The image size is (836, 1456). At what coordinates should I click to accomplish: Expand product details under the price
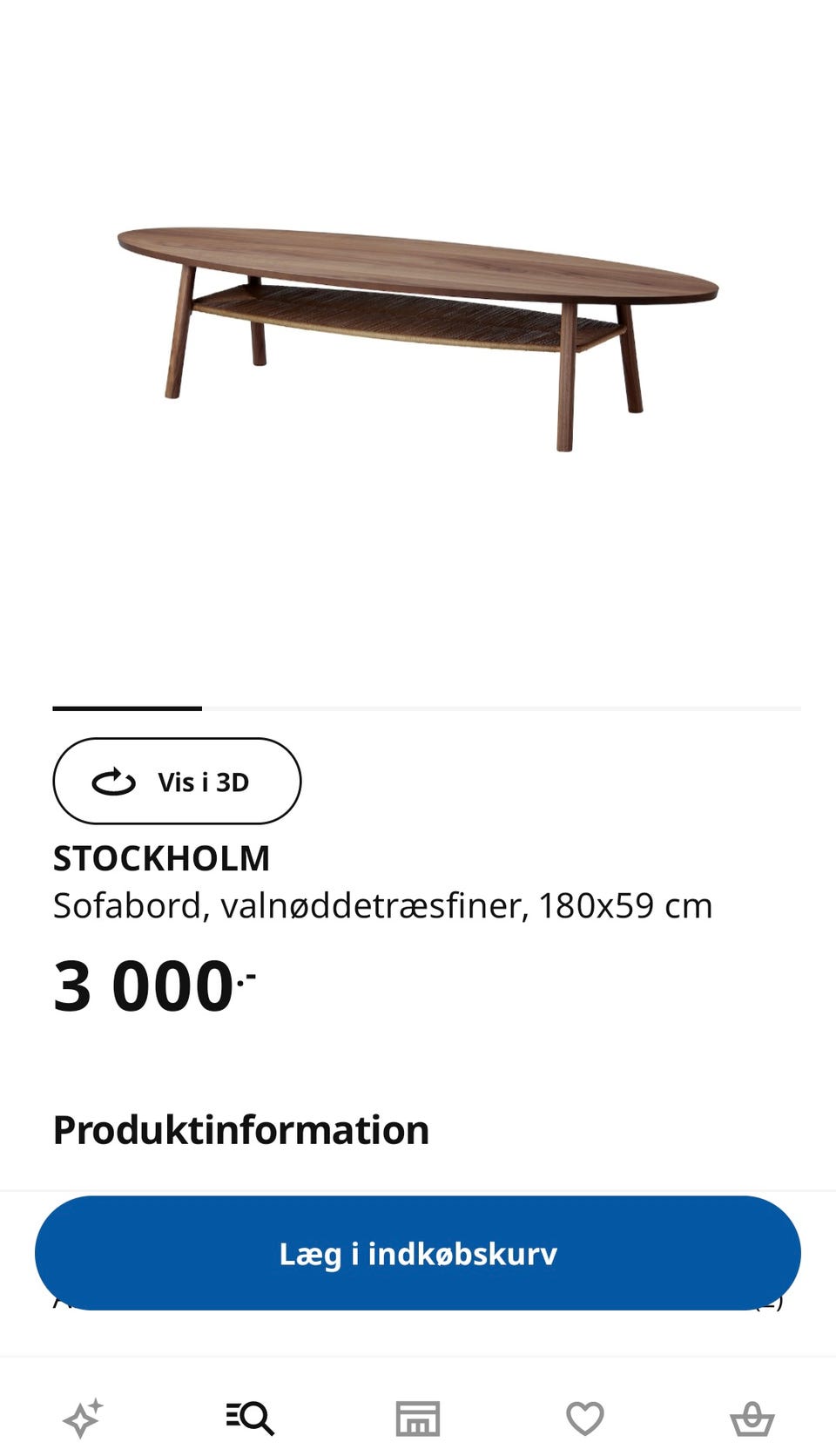coord(240,1129)
